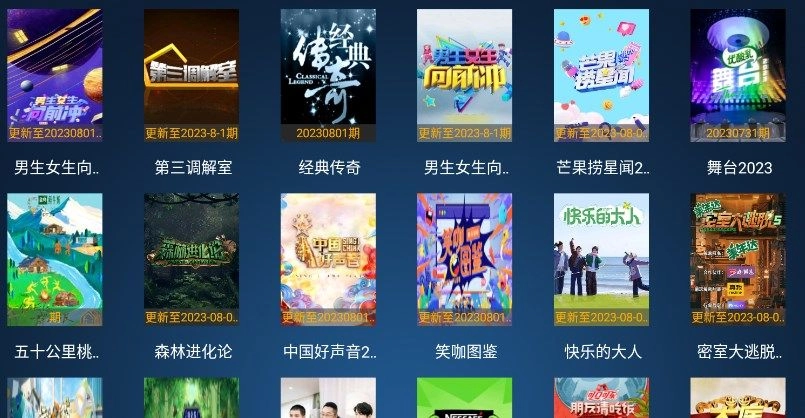The width and height of the screenshot is (805, 418).
Task: Open the 中国好声音 show card
Action: tap(328, 259)
